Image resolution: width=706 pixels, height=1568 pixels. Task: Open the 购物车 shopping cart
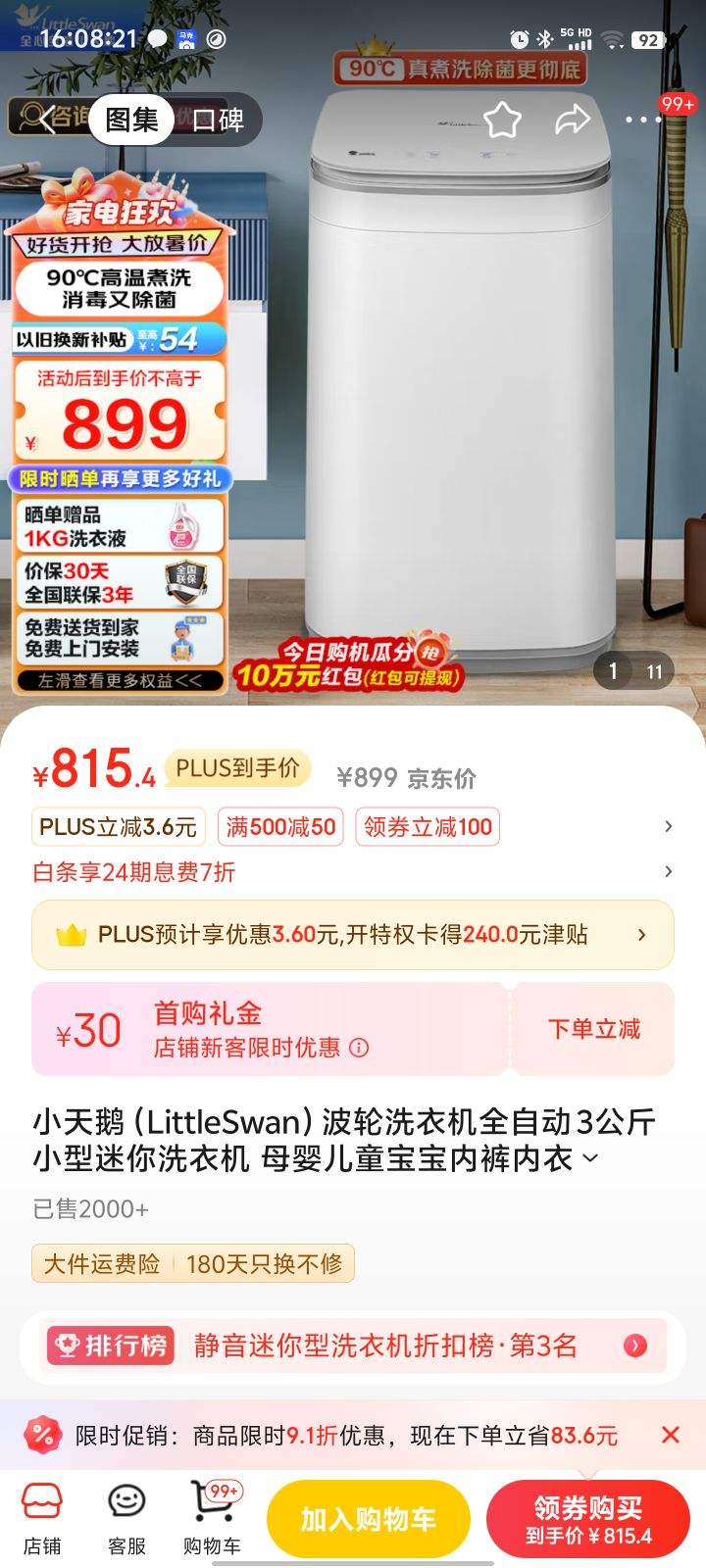[211, 1518]
